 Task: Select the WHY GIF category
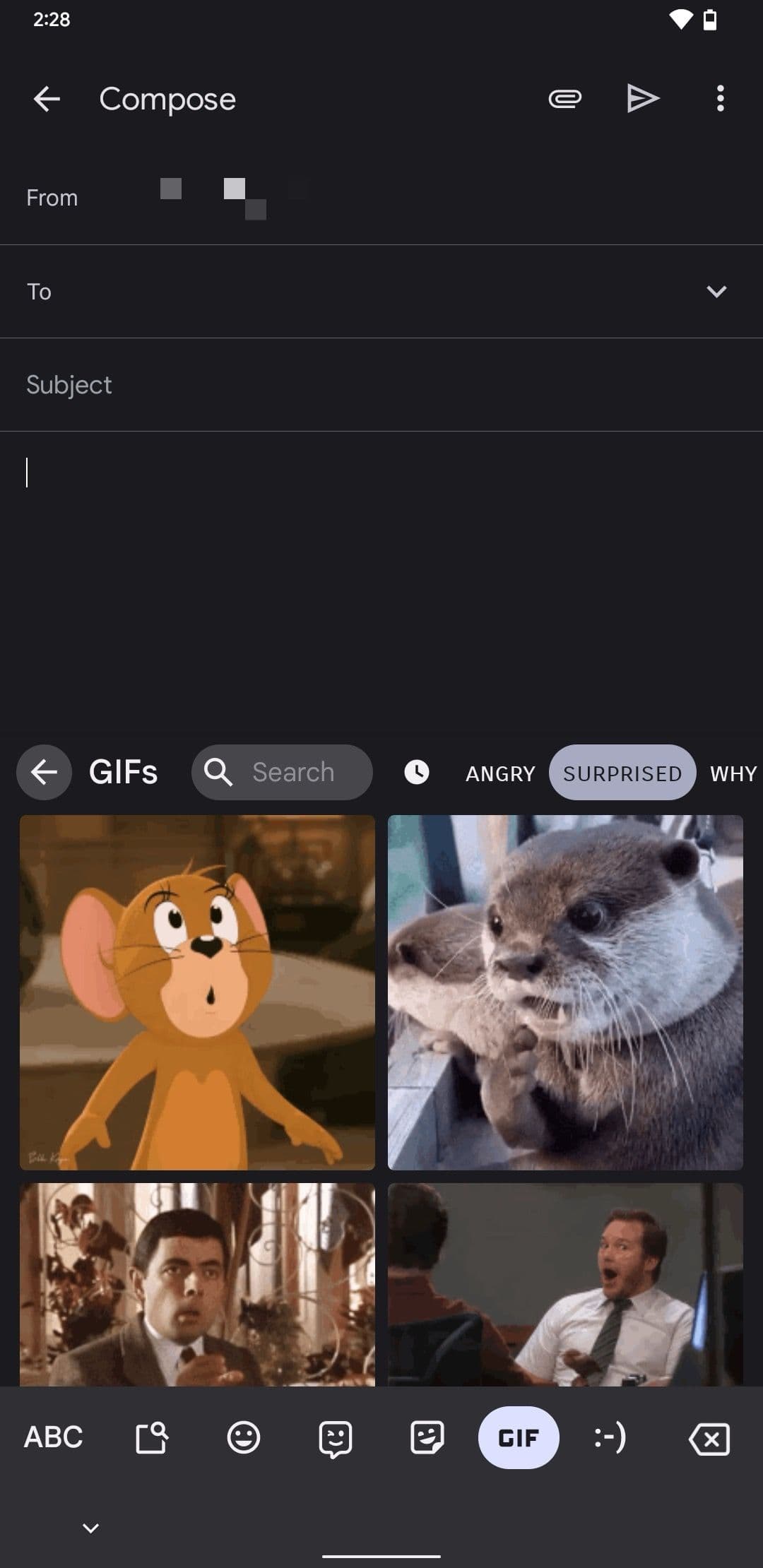(x=733, y=773)
